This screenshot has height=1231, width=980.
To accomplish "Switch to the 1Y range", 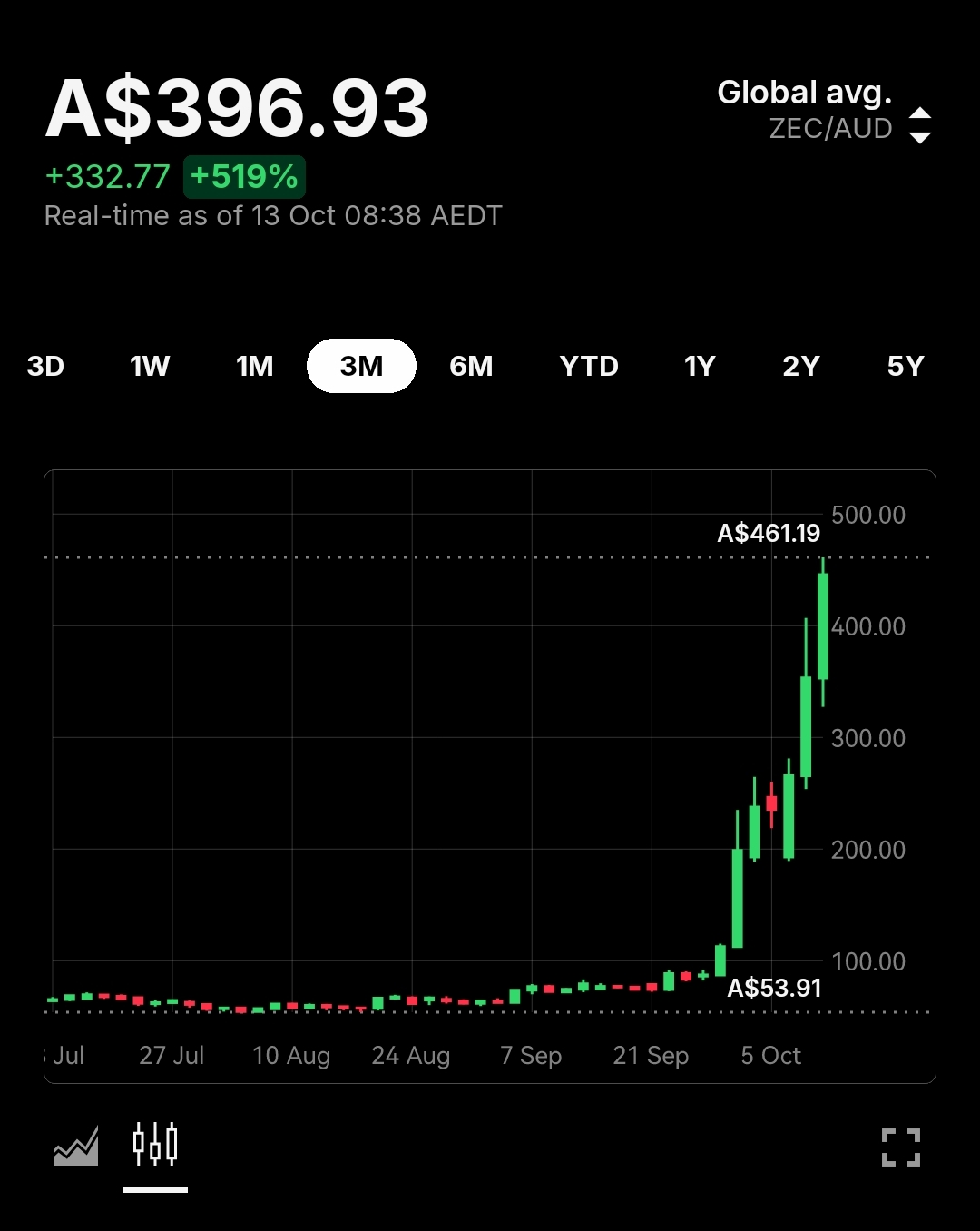I will tap(700, 366).
